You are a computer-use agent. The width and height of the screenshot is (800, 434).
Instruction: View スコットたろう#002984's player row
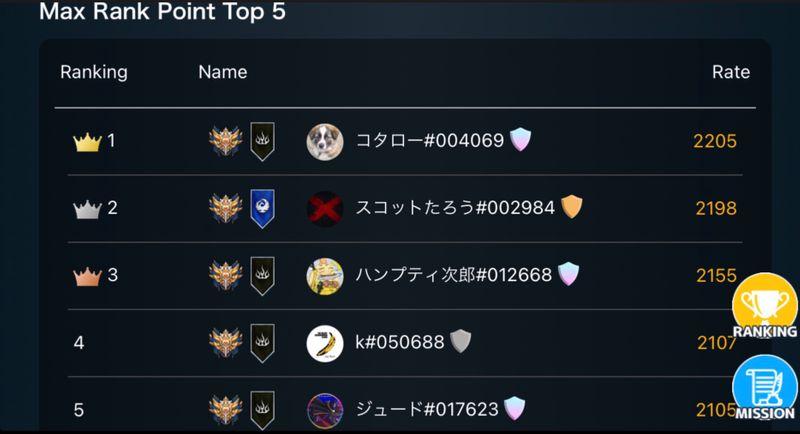(456, 208)
